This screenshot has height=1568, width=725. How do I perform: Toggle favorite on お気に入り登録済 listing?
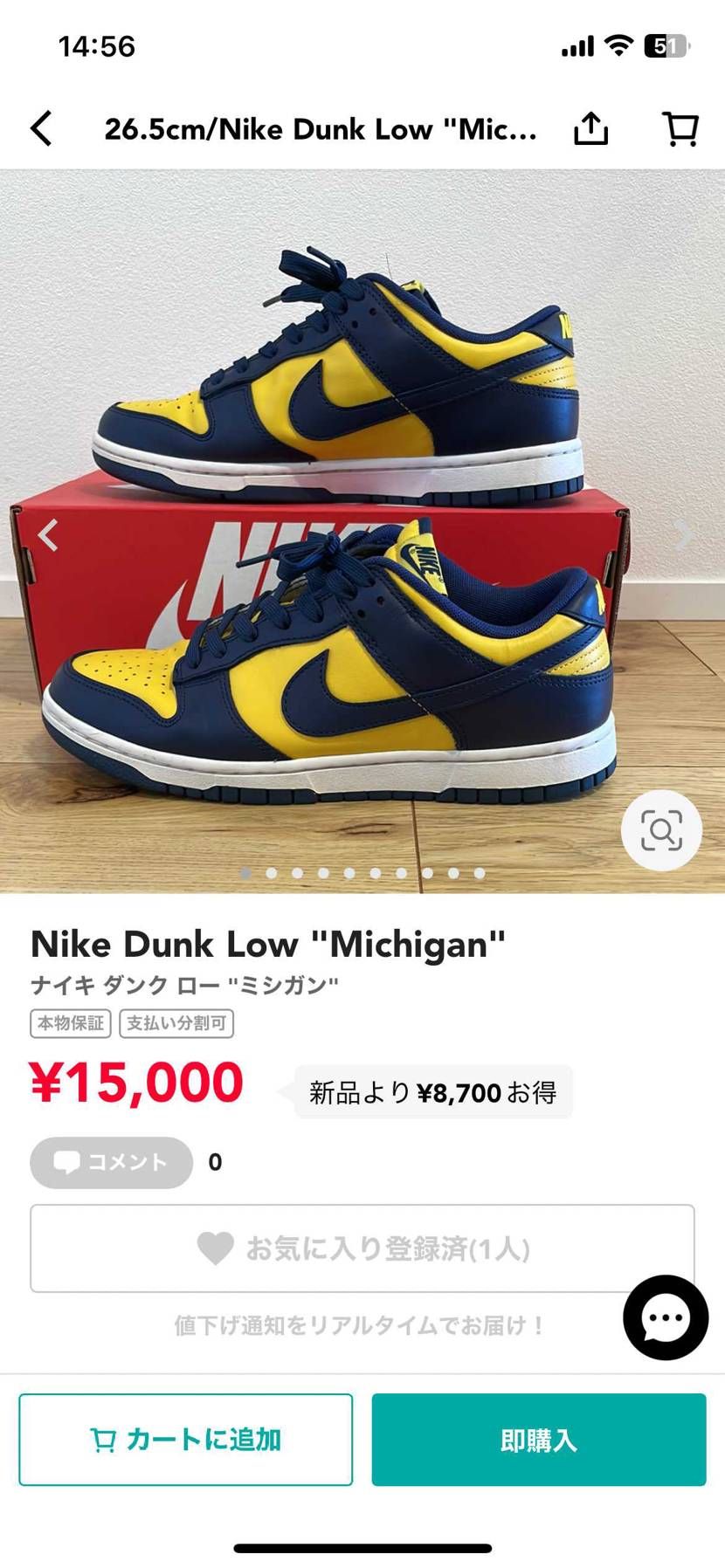[362, 1248]
